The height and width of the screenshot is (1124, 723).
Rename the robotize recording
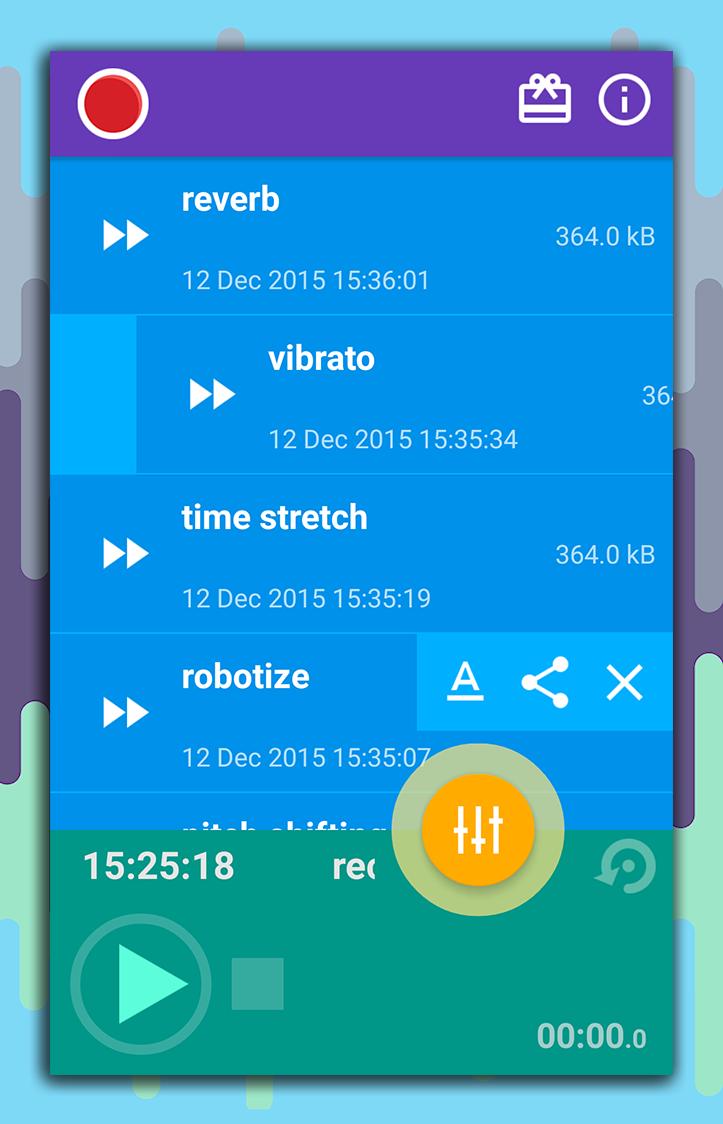[x=465, y=682]
